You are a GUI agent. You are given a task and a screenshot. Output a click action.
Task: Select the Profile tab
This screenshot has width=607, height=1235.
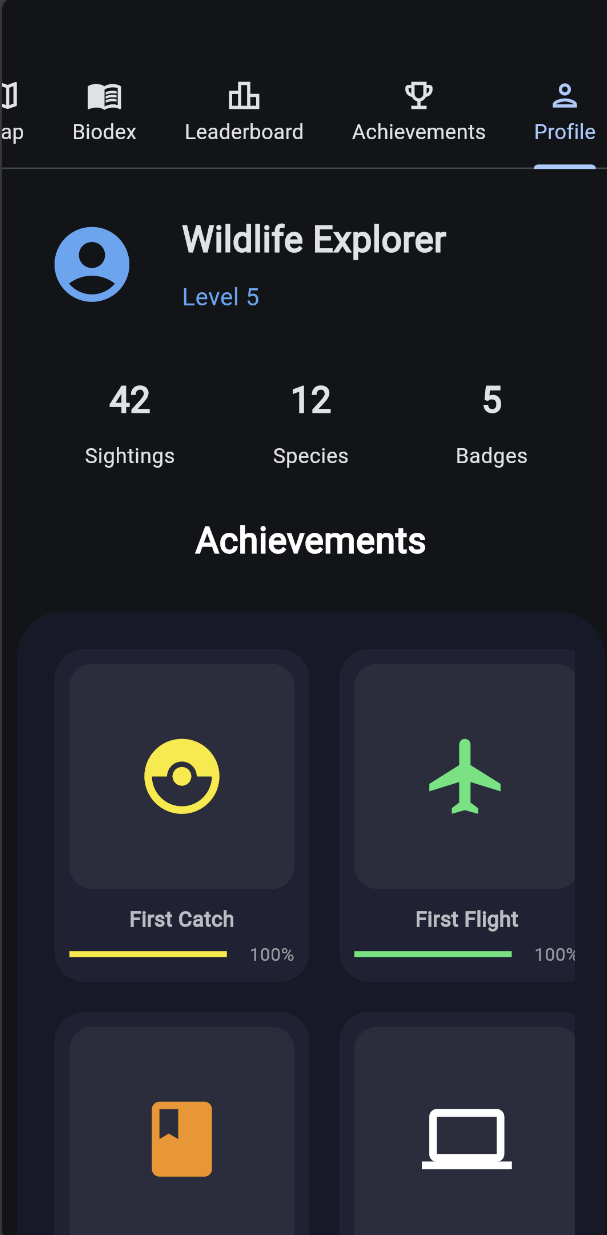[x=564, y=113]
